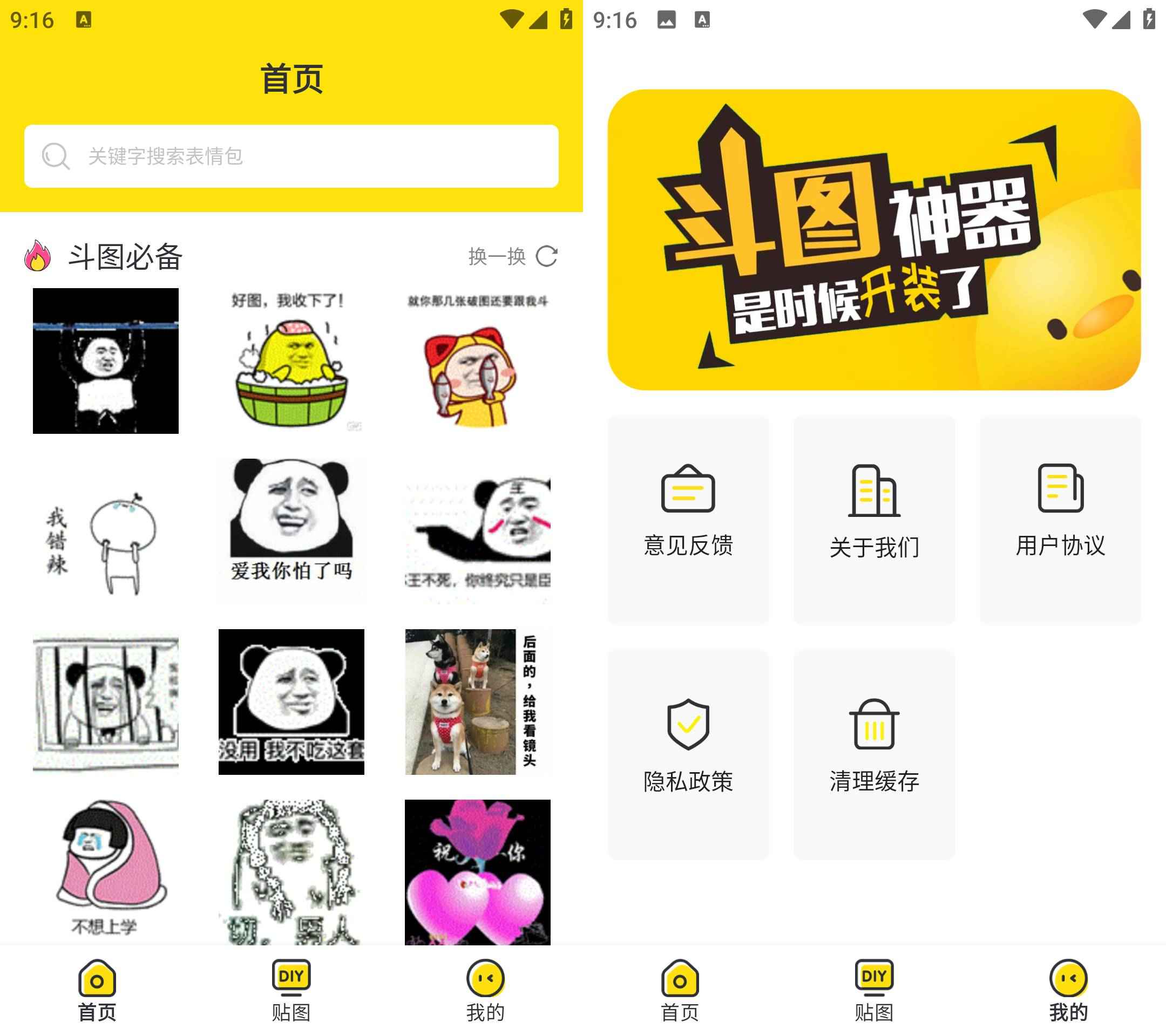View the 用户协议 user agreement
Viewport: 1166px width, 1036px height.
tap(1060, 519)
